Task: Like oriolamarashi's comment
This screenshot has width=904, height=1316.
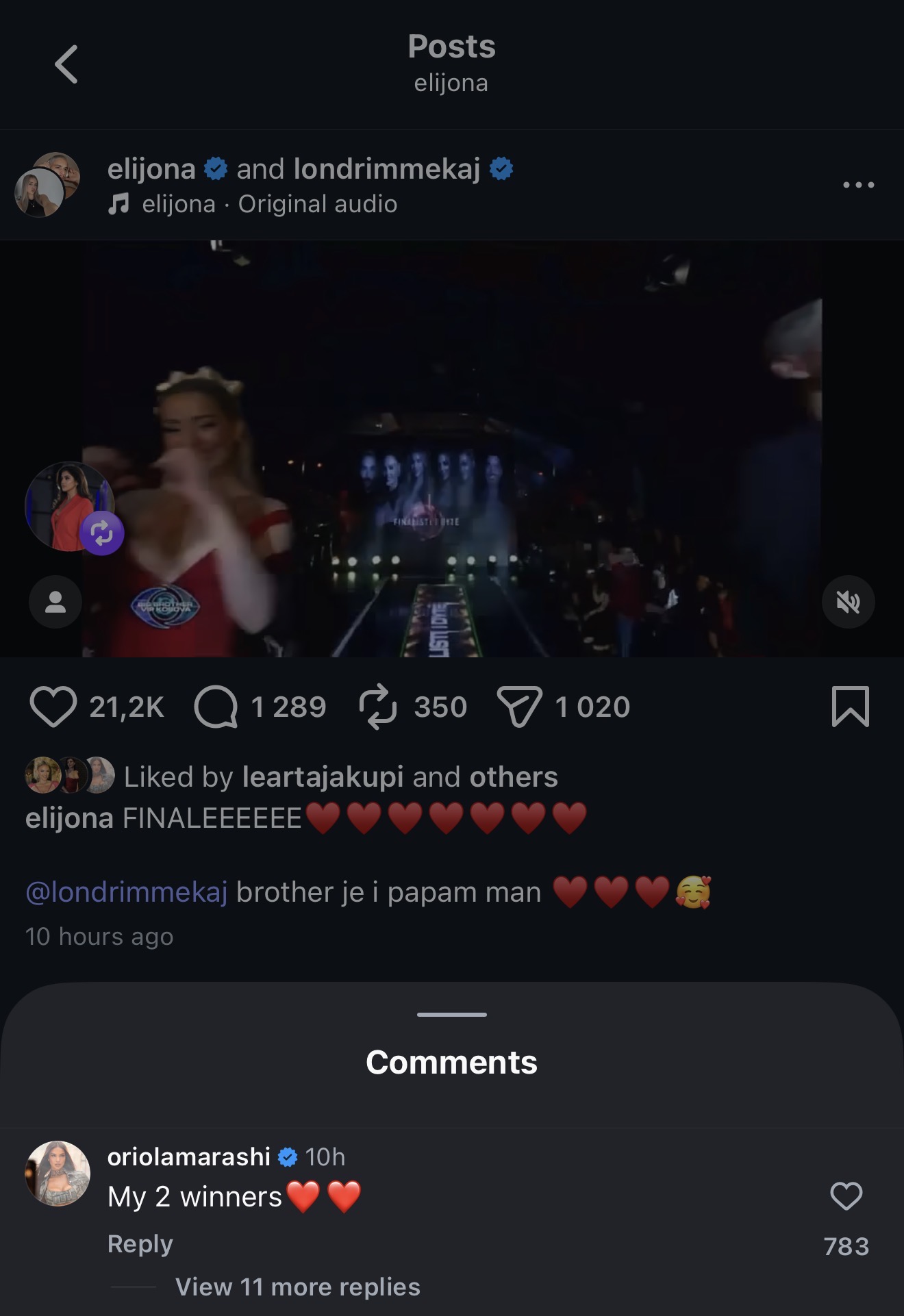Action: coord(846,1196)
